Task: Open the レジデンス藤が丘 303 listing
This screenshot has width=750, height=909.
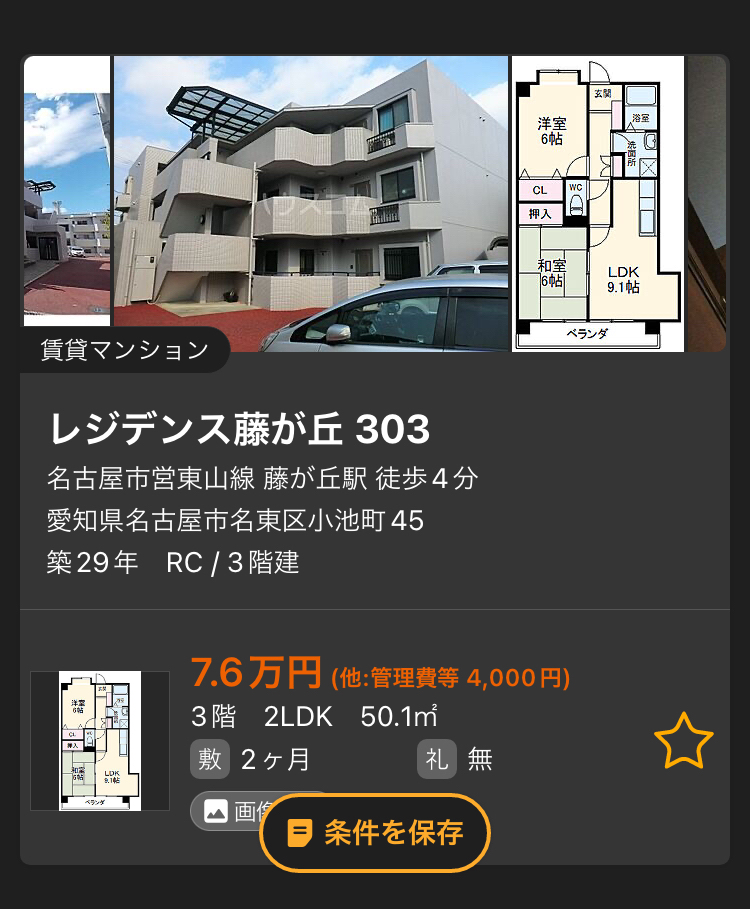Action: coord(239,429)
